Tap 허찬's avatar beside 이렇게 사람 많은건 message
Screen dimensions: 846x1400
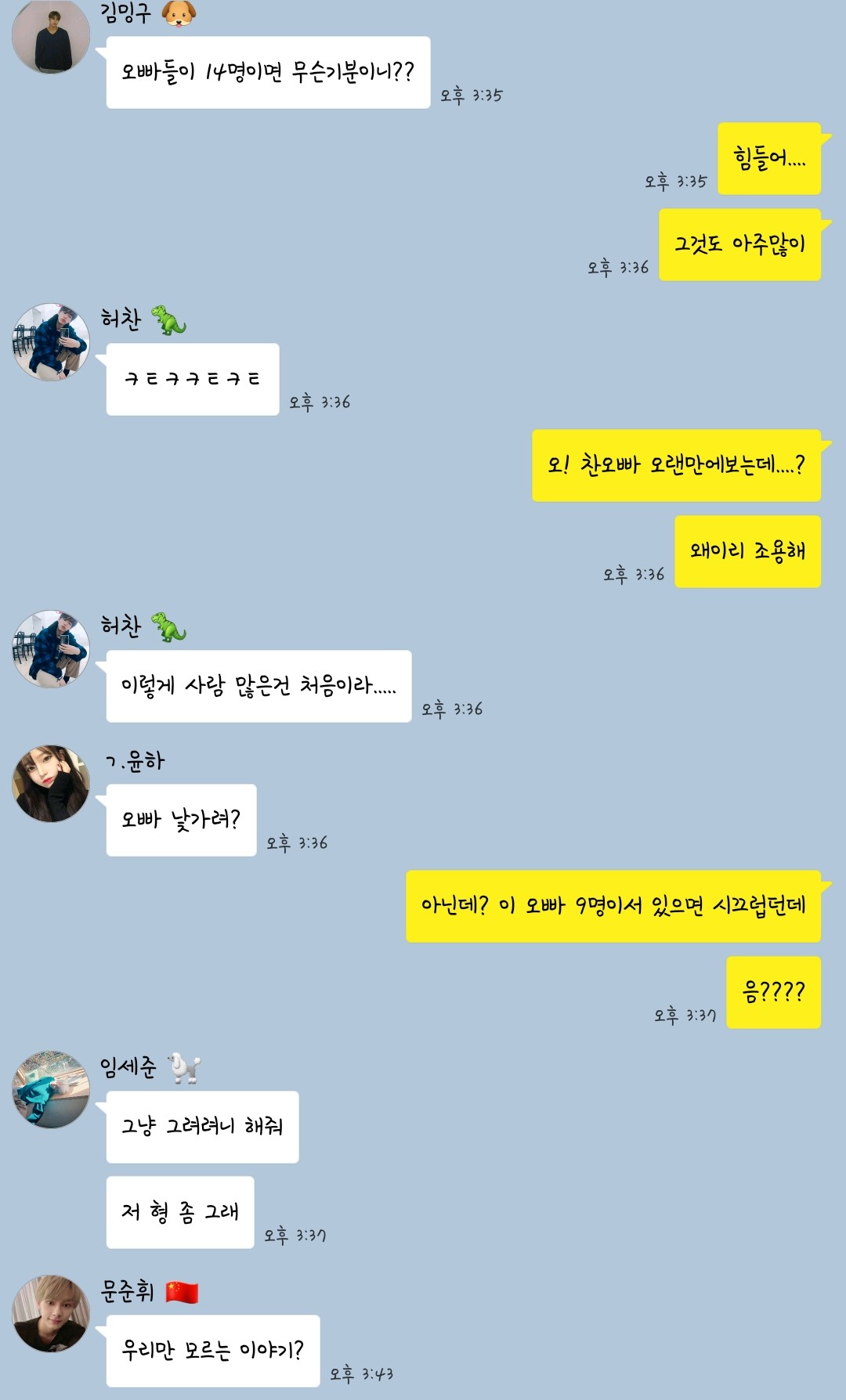point(51,649)
